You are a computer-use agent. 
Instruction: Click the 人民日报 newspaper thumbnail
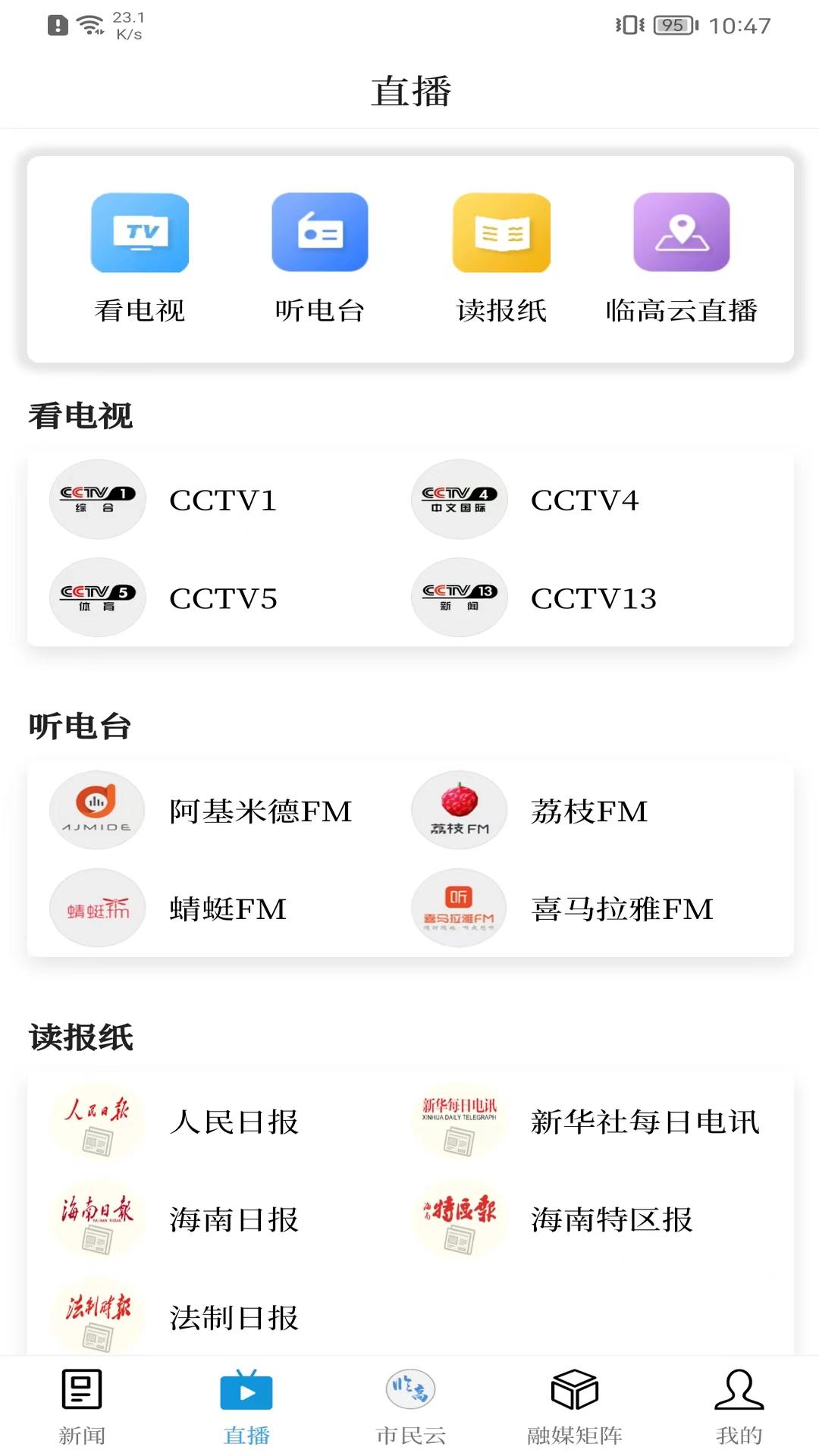coord(97,1122)
